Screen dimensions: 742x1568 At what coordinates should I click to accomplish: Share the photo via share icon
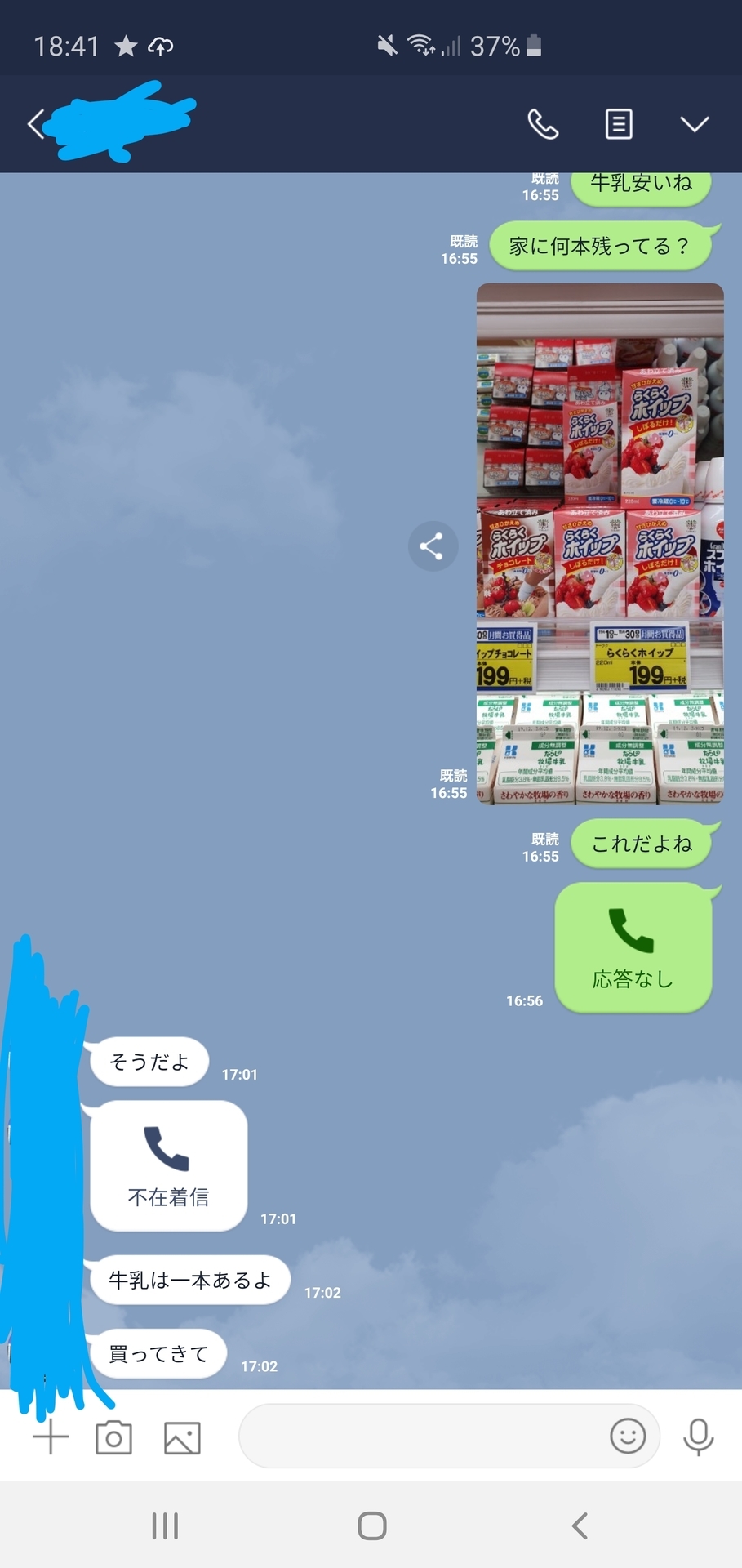[433, 546]
